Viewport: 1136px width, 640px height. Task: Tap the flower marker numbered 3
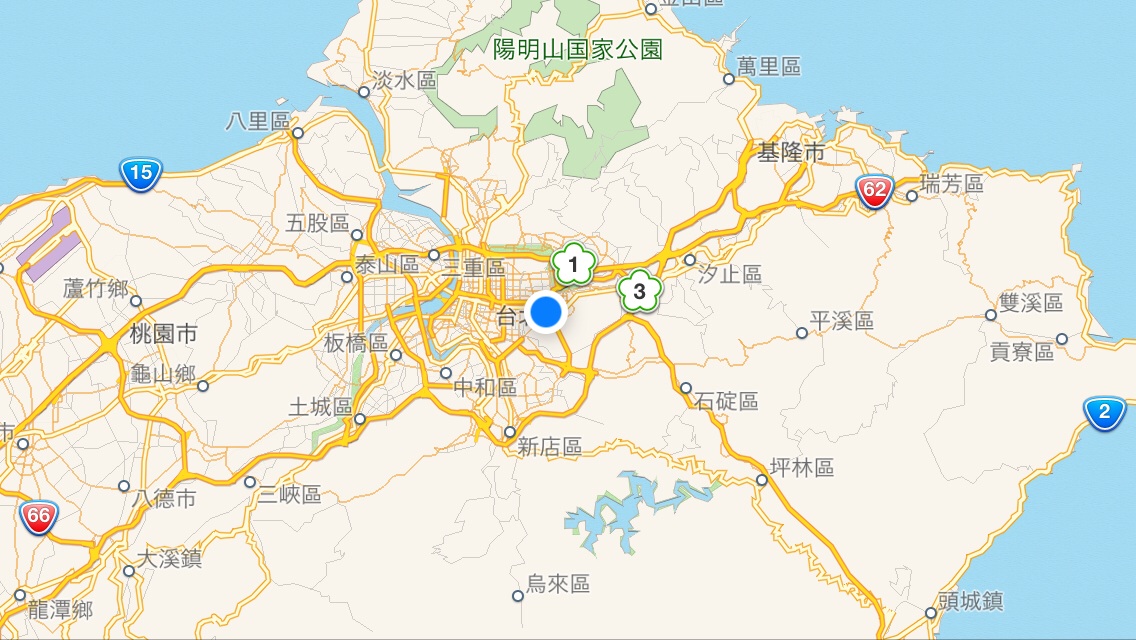point(639,292)
